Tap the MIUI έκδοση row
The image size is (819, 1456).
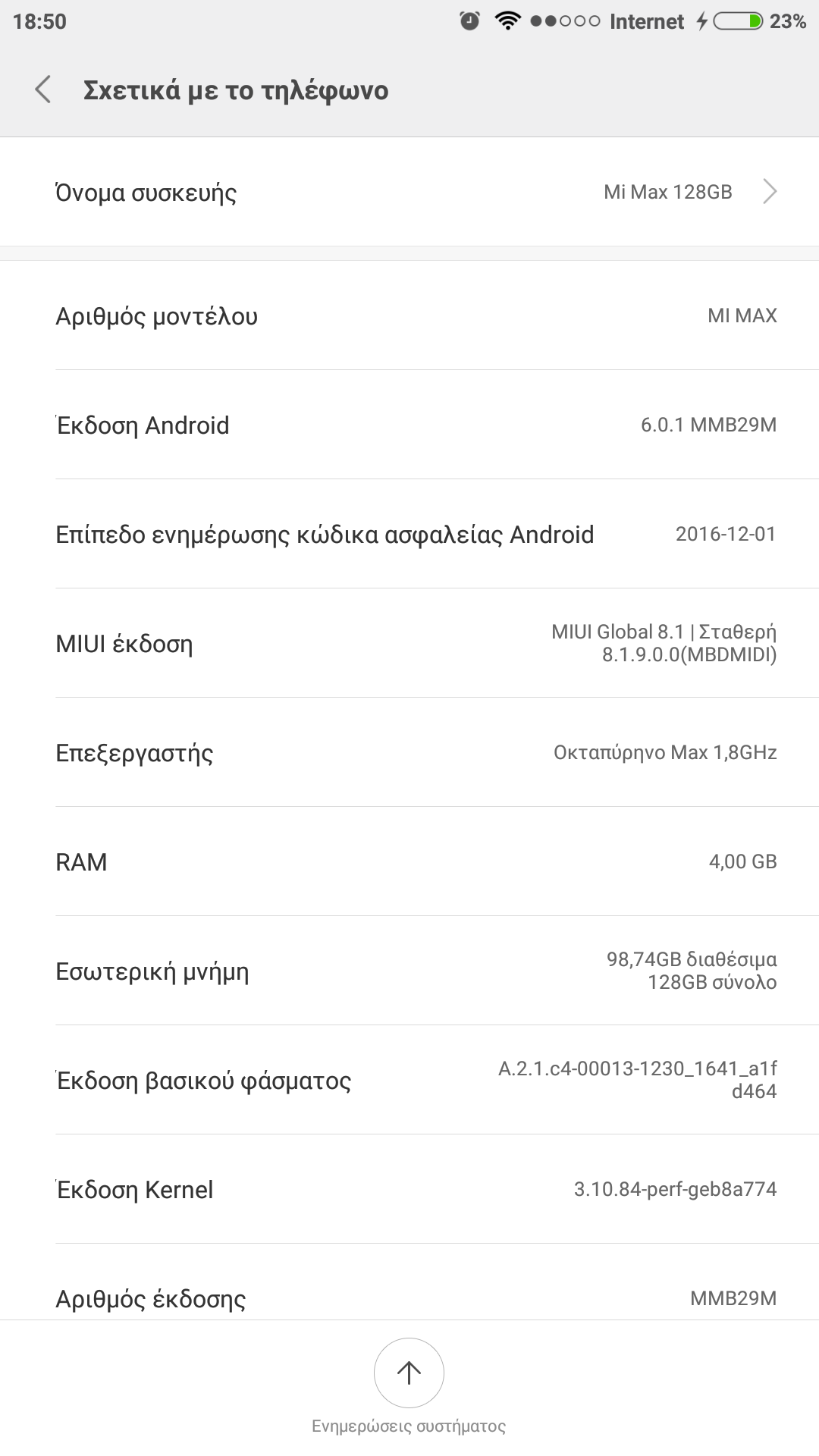(x=409, y=643)
